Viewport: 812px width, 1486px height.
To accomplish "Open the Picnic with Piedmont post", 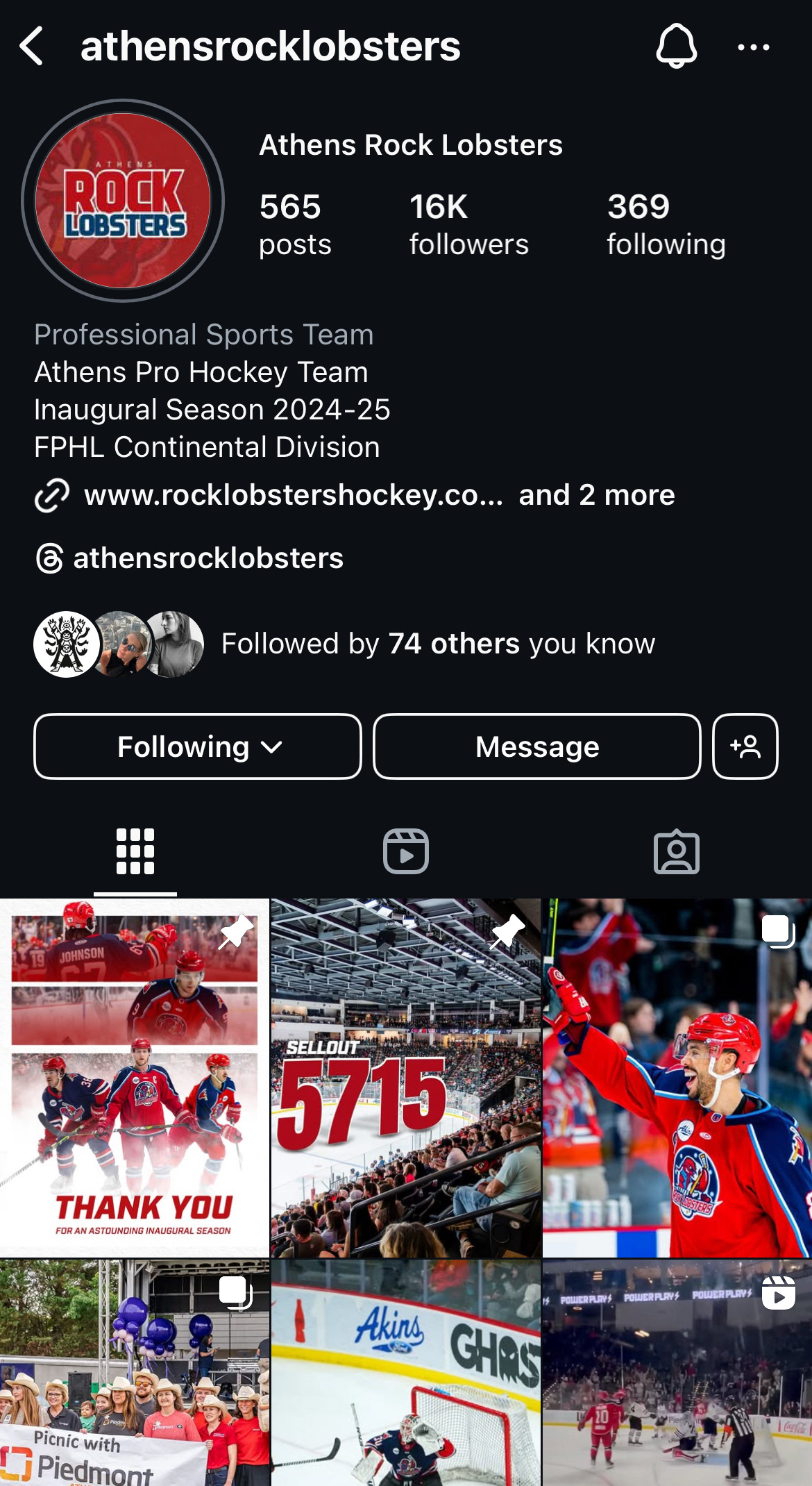I will tap(134, 1373).
